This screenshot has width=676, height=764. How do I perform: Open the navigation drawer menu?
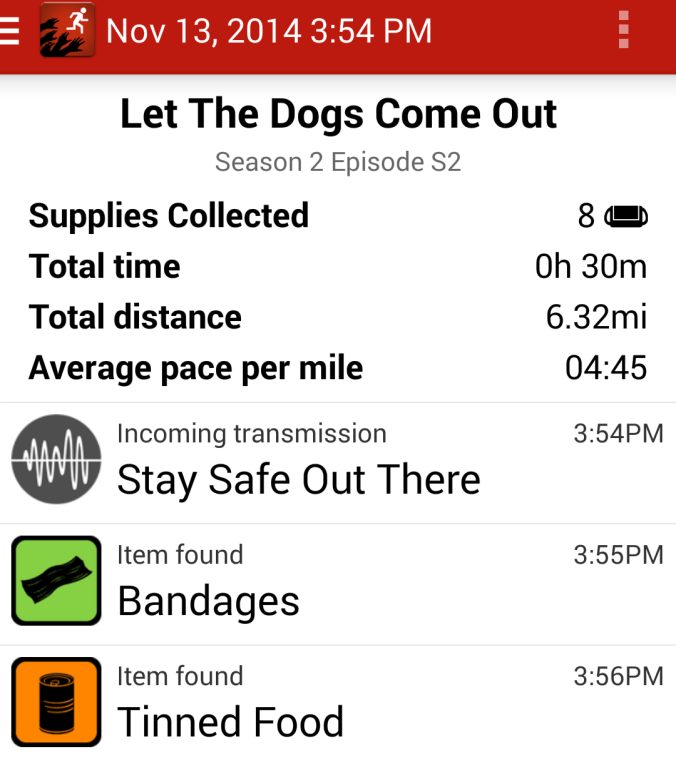click(x=10, y=31)
